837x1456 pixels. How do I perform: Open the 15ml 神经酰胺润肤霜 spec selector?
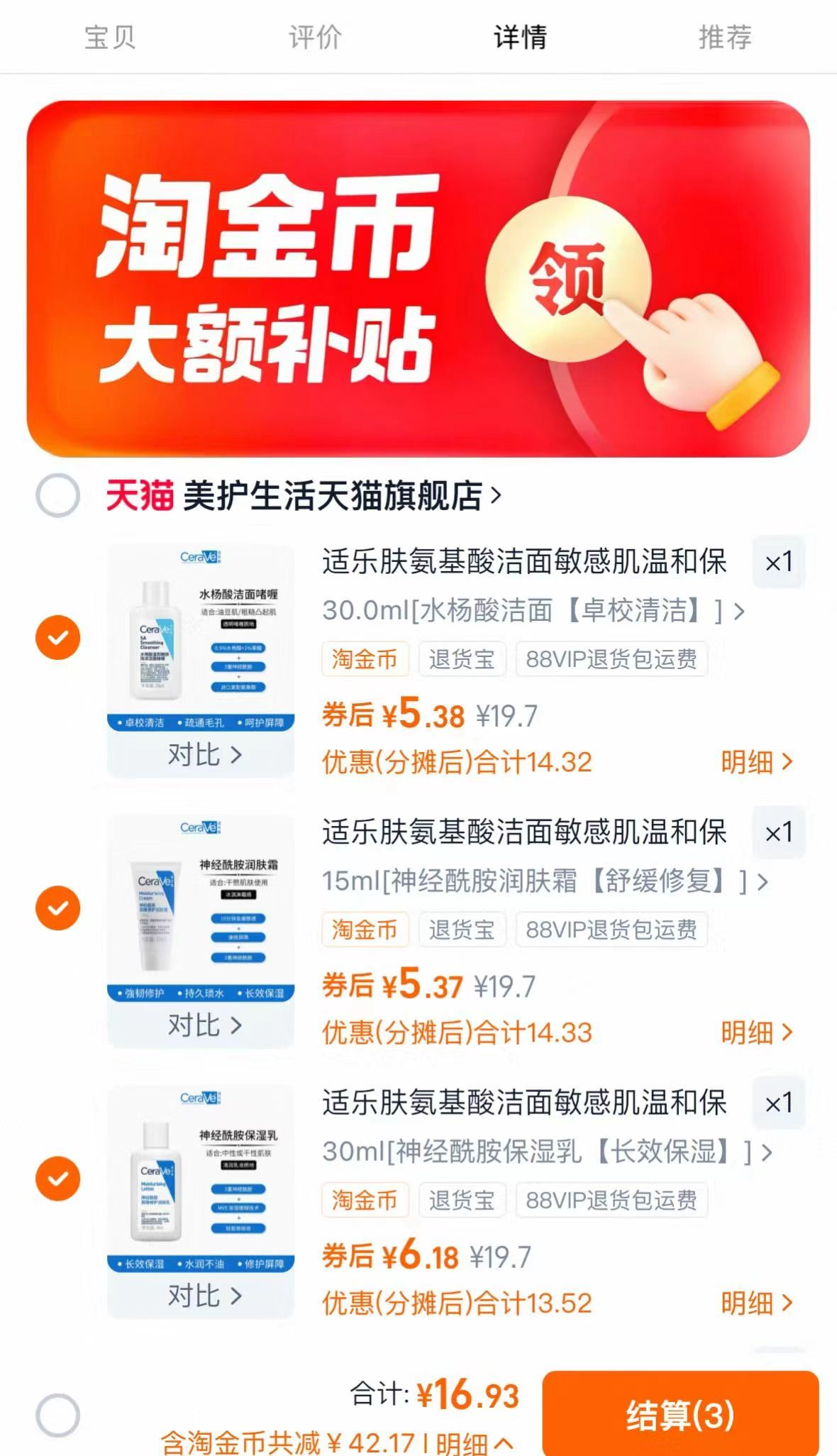pos(539,881)
